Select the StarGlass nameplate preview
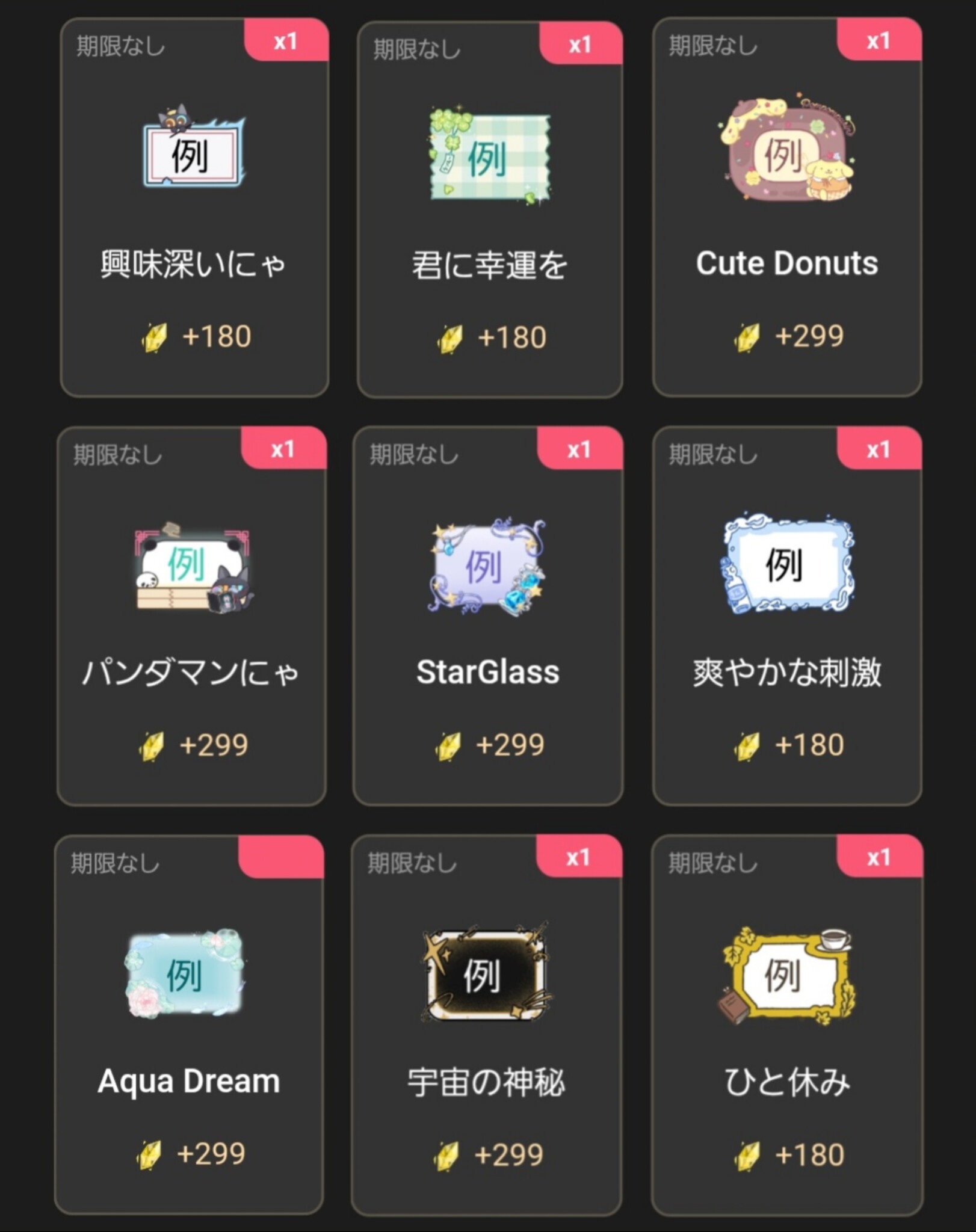The height and width of the screenshot is (1232, 976). click(x=486, y=565)
